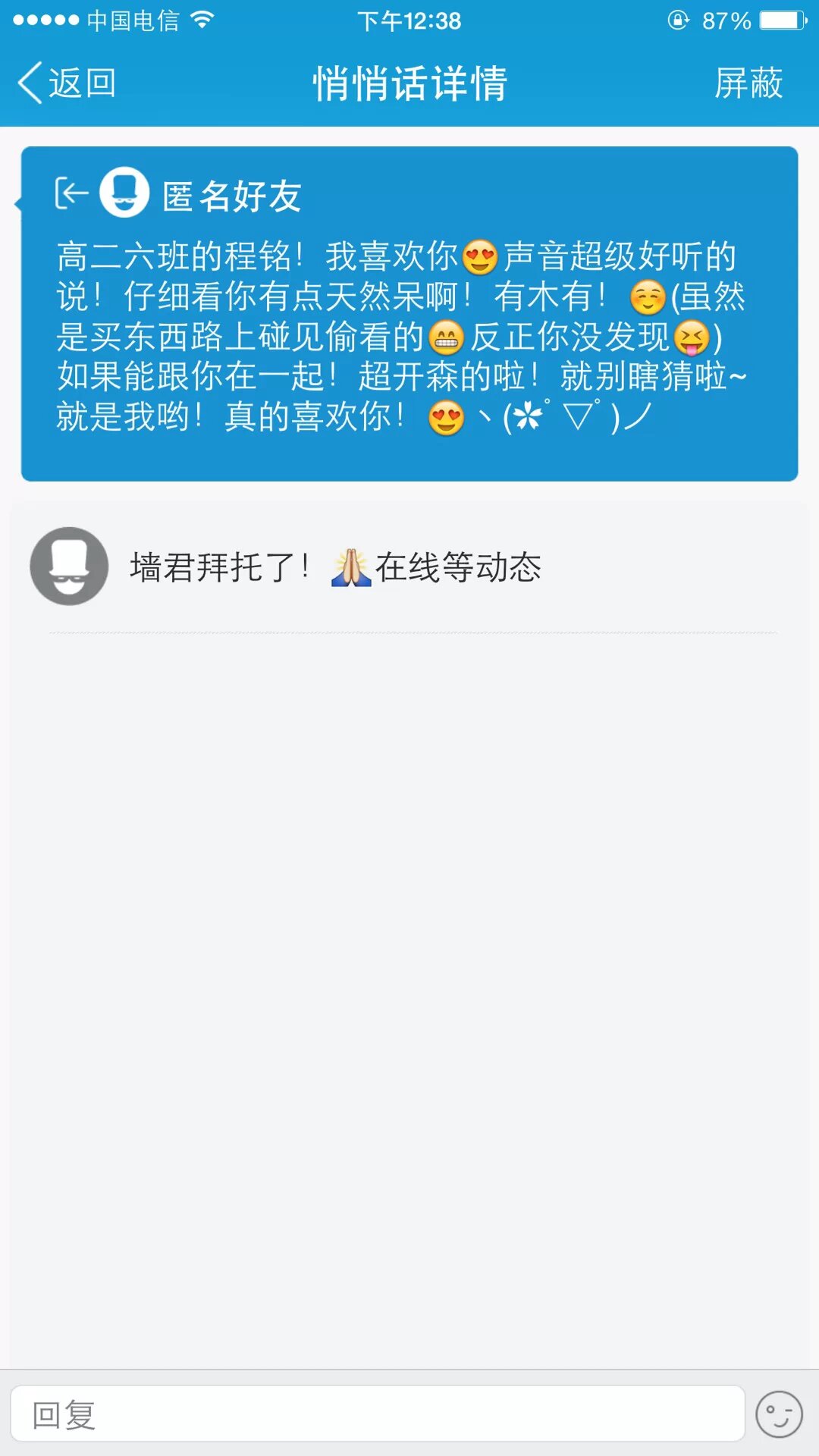
Task: Open the emoji picker icon
Action: 779,1414
